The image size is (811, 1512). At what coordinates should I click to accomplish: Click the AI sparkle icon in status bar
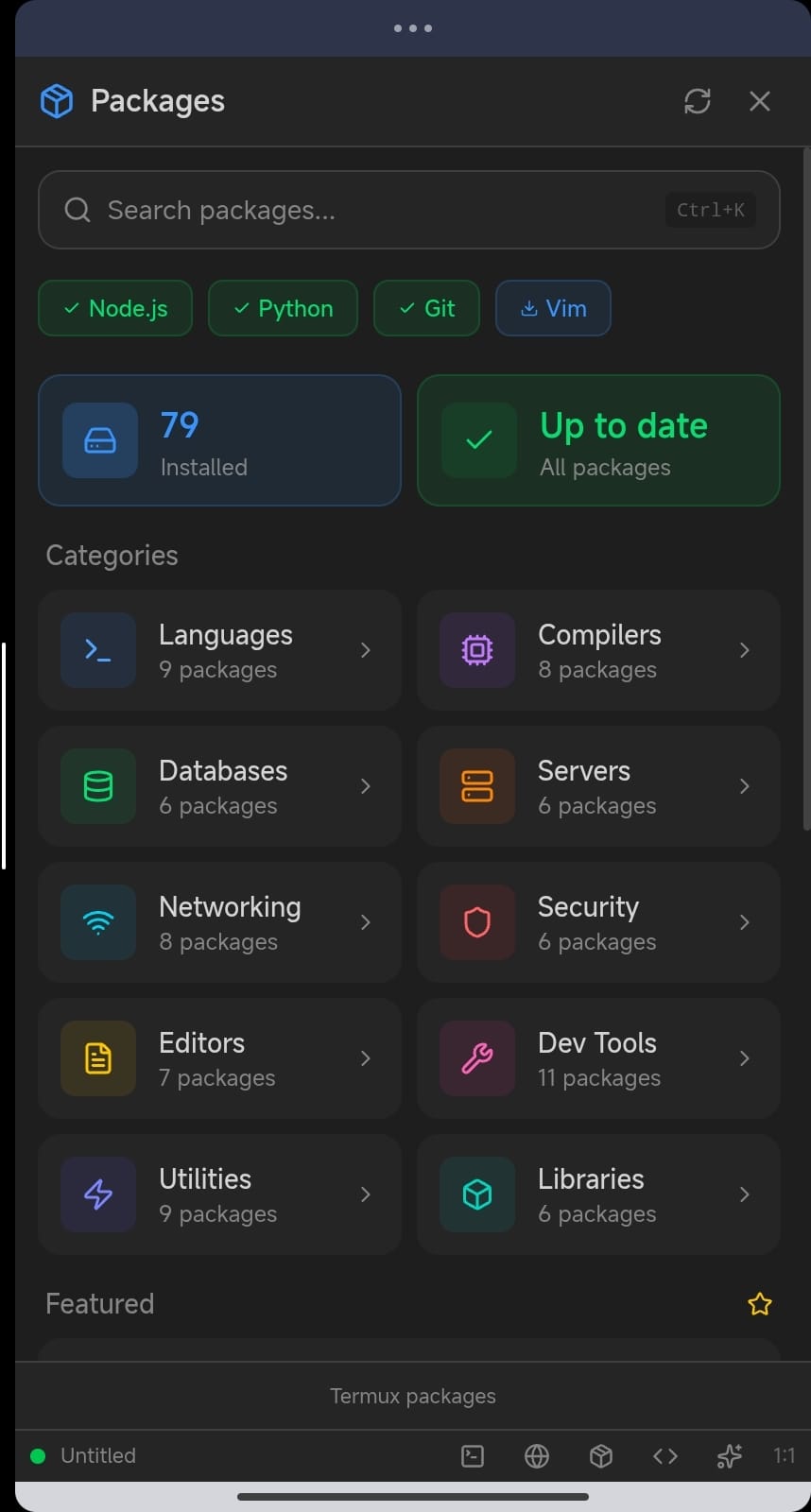tap(729, 1456)
